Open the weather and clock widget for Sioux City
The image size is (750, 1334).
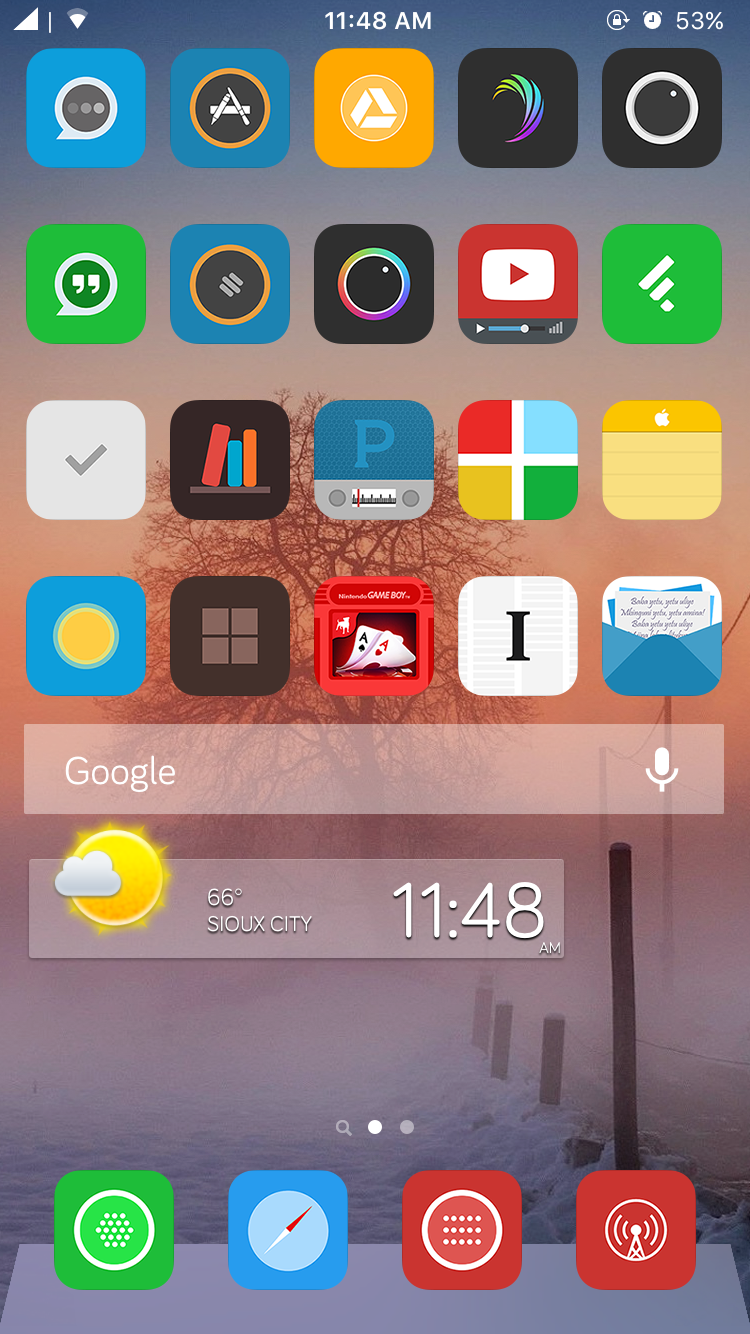pyautogui.click(x=296, y=908)
